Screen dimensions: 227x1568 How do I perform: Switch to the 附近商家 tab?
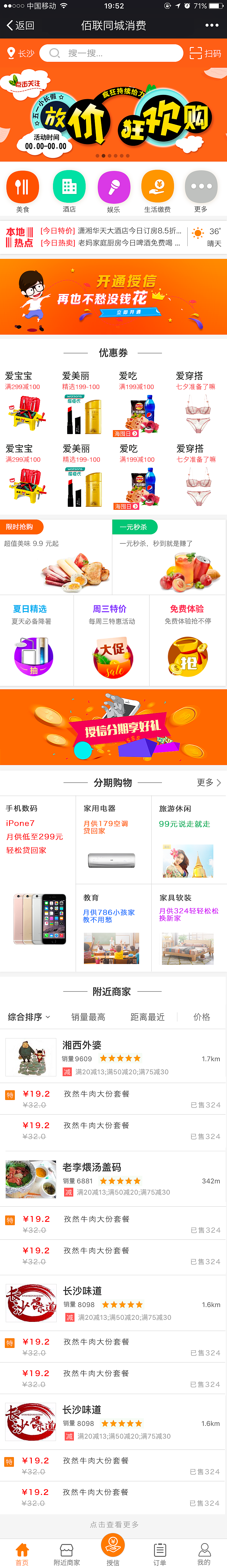pos(66,1553)
